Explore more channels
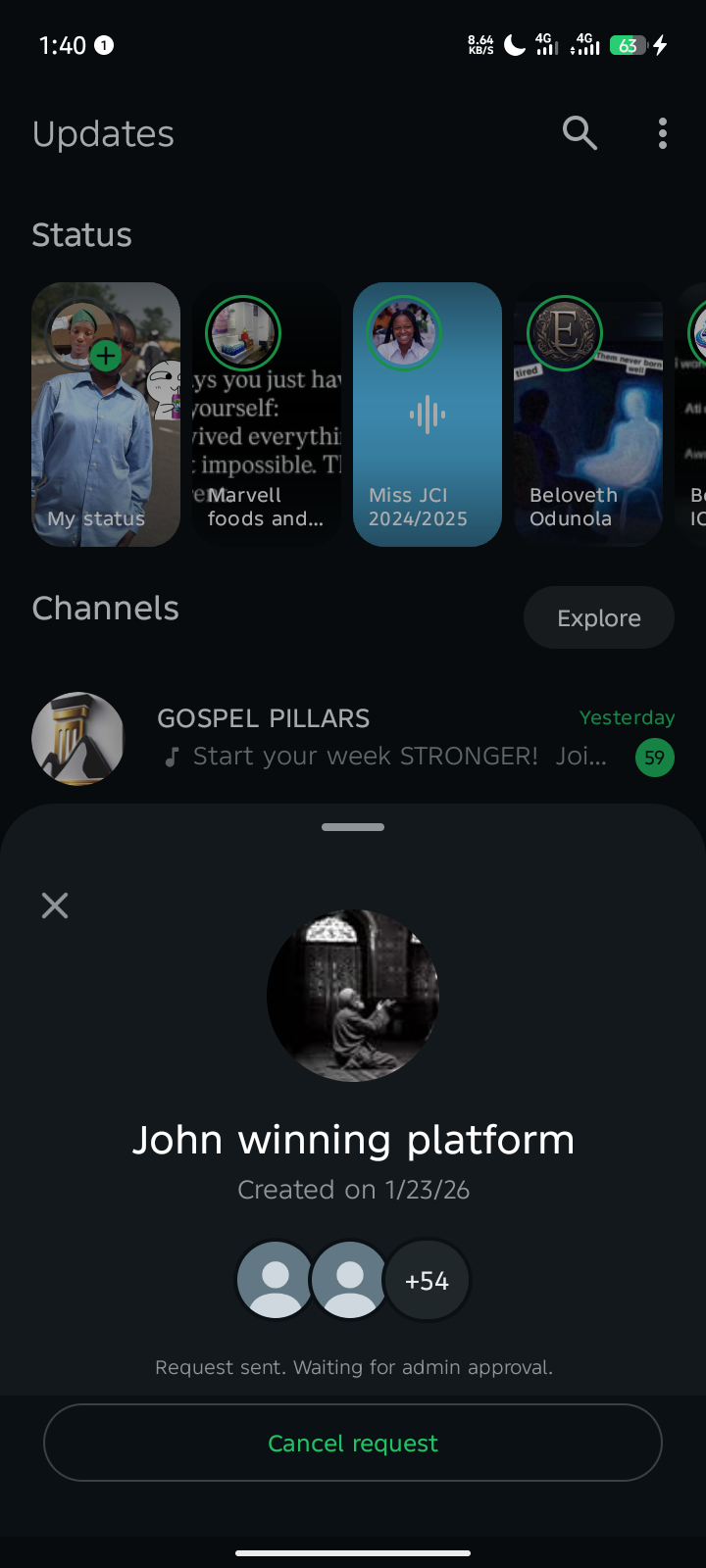Screen dimensions: 706x1568 [x=598, y=617]
